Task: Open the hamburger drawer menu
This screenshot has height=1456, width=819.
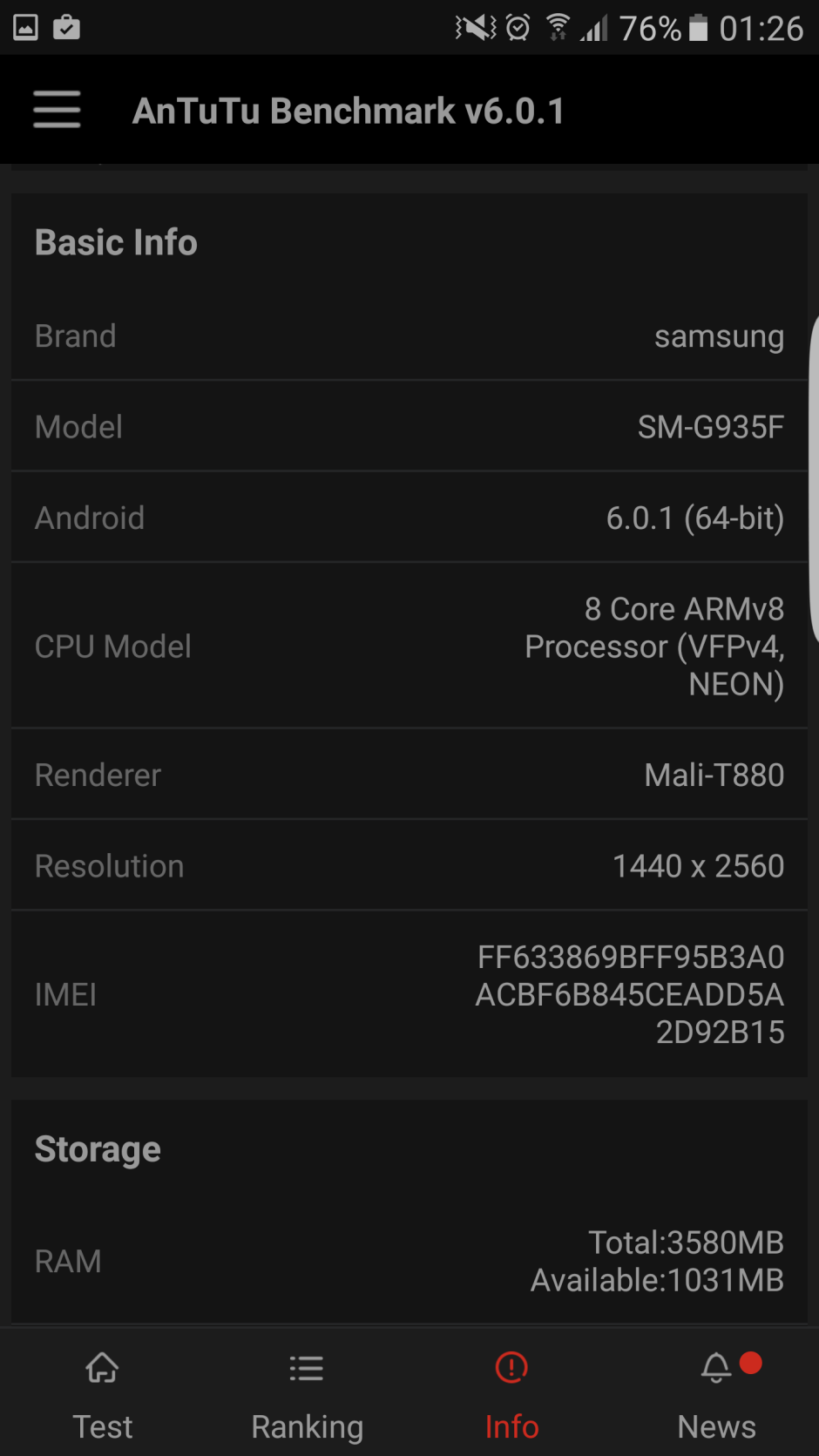Action: pyautogui.click(x=57, y=110)
